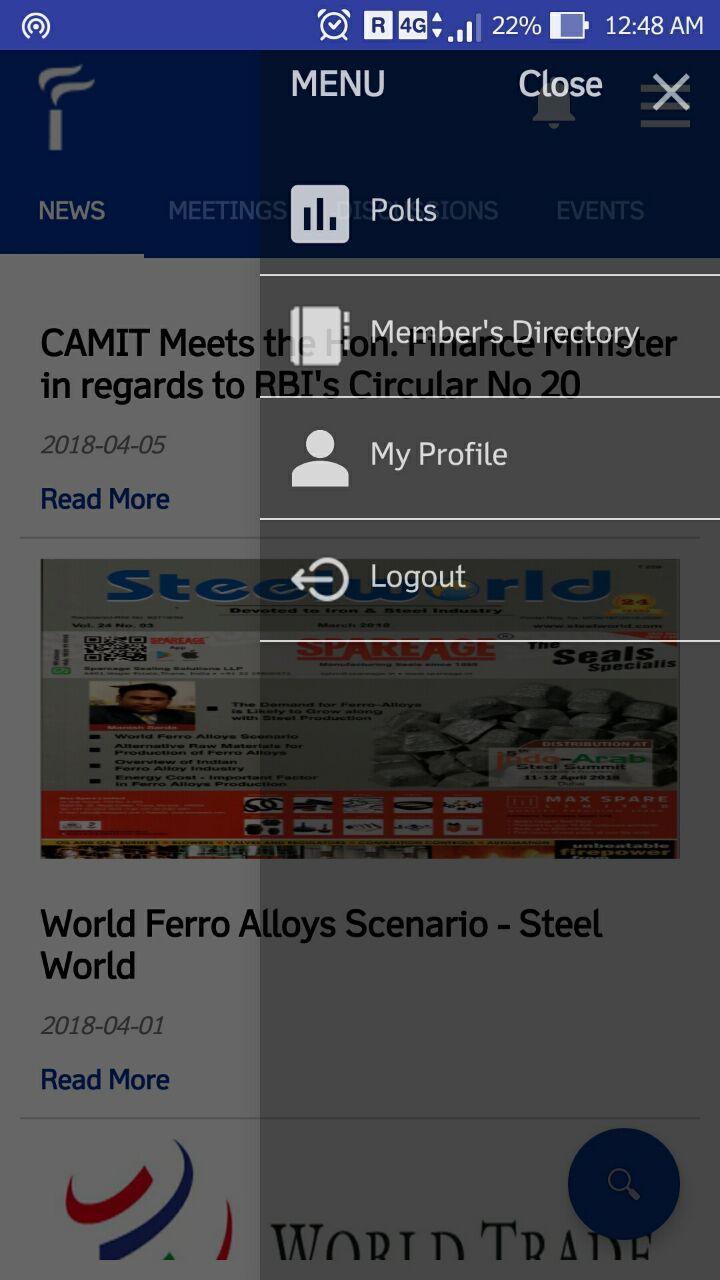The height and width of the screenshot is (1280, 720).
Task: Tap the floating search button
Action: (623, 1184)
